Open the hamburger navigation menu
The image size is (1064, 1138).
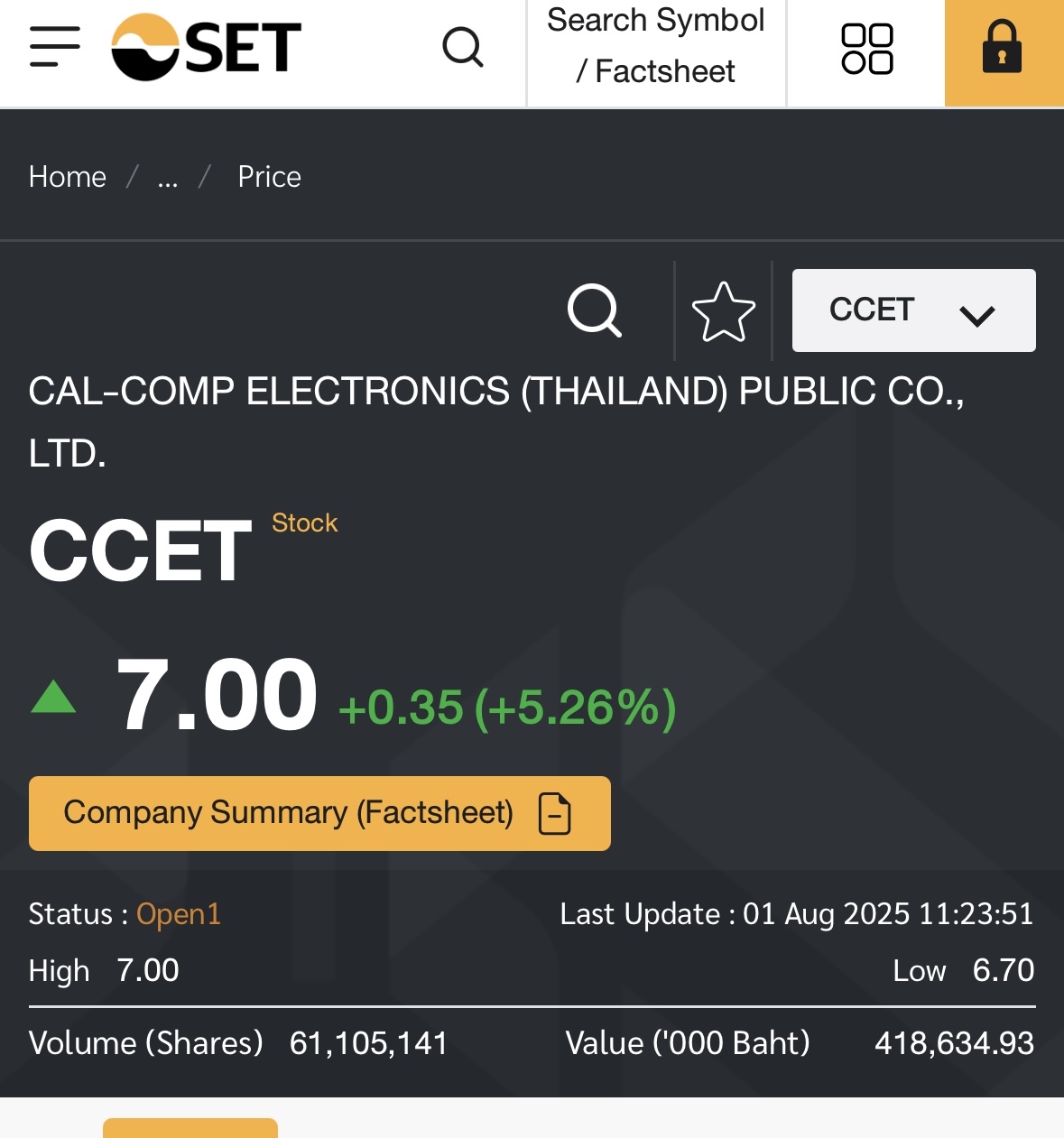[x=55, y=47]
